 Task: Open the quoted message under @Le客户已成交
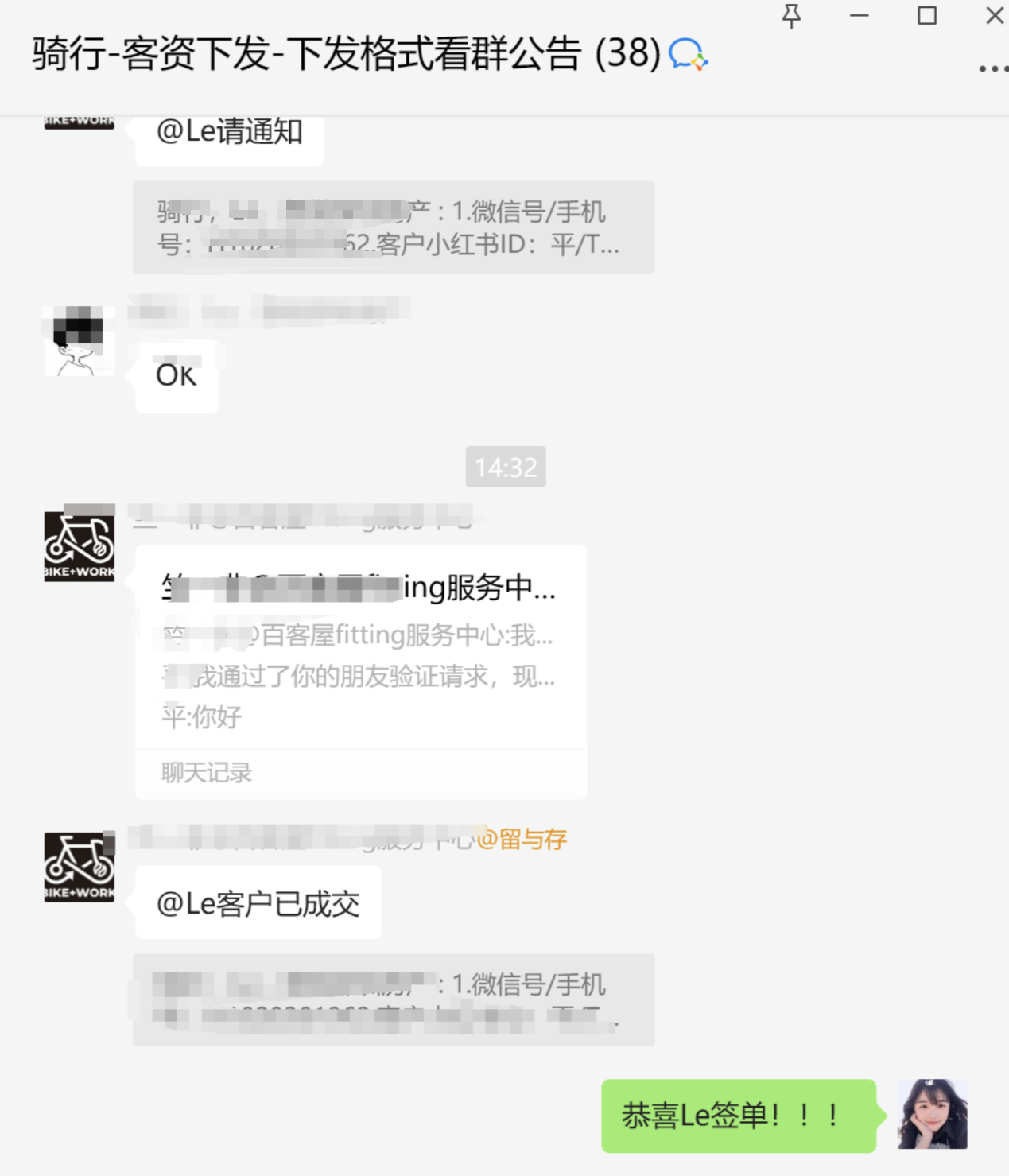(x=394, y=1000)
